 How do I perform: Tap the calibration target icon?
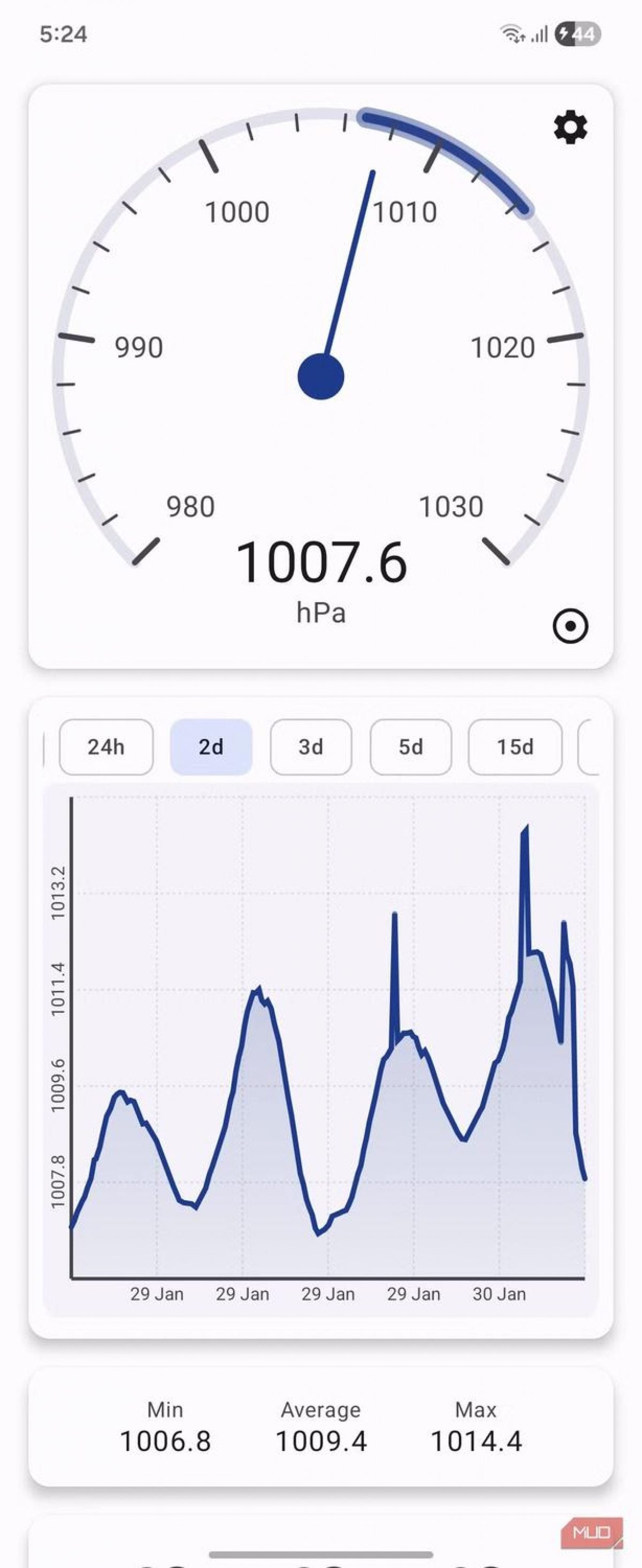[570, 626]
